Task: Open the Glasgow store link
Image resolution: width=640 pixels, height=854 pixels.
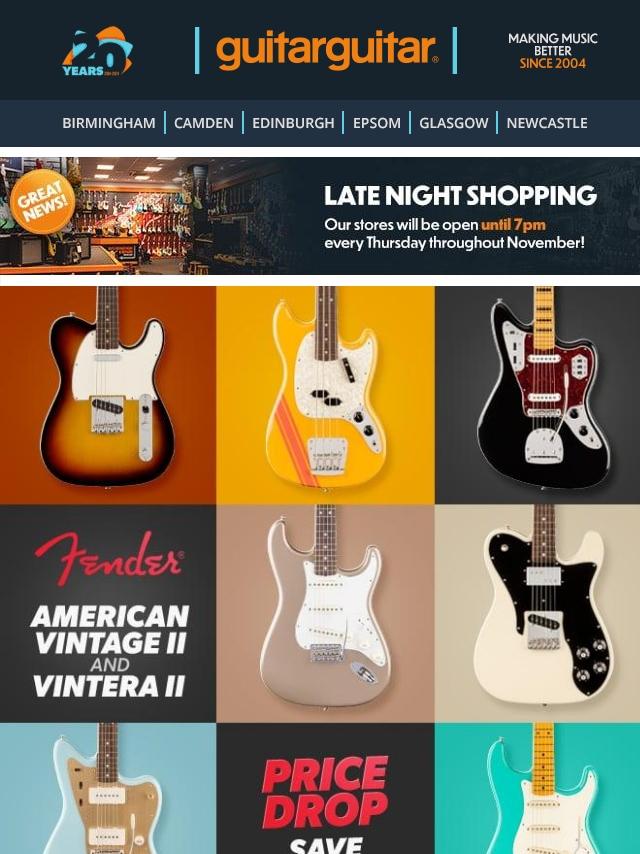Action: (x=453, y=123)
